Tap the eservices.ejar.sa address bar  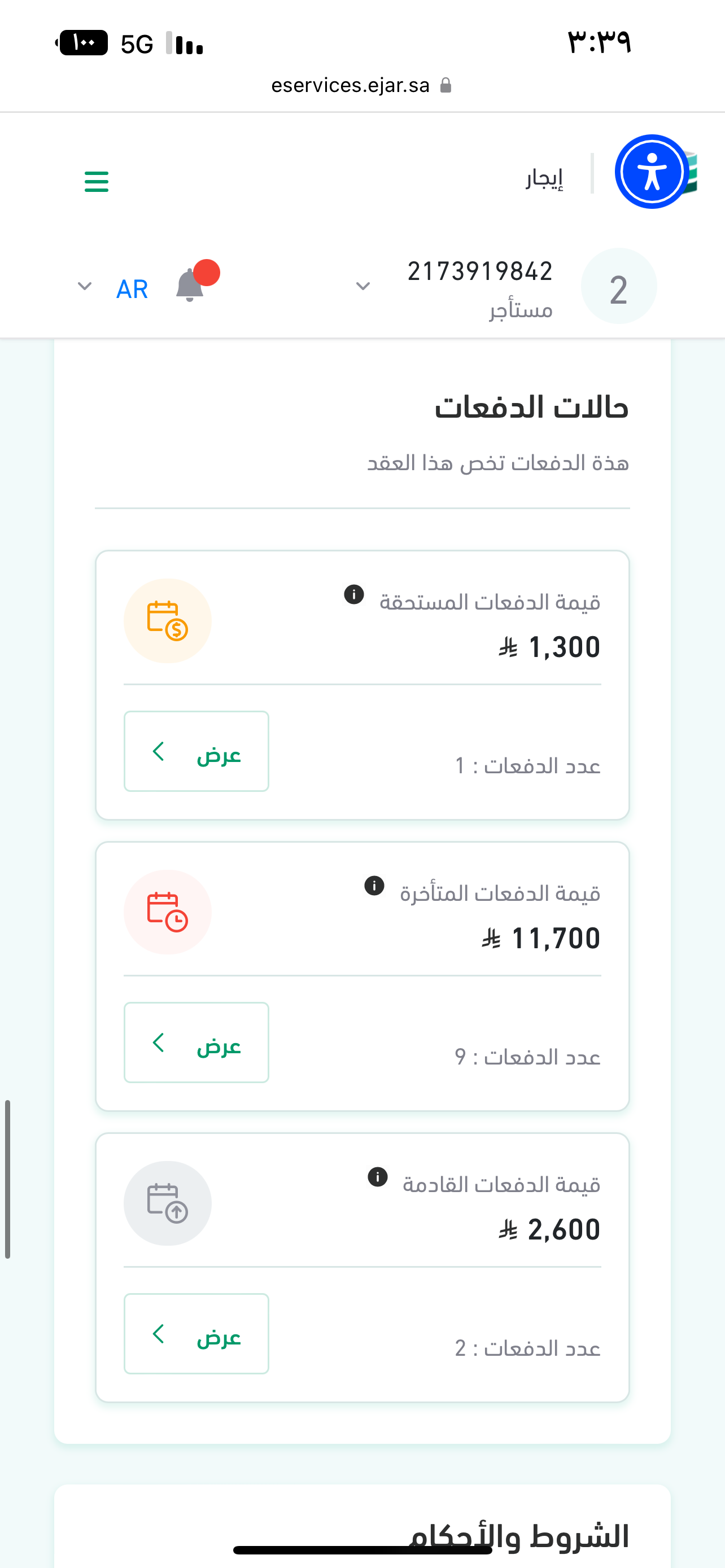coord(361,85)
